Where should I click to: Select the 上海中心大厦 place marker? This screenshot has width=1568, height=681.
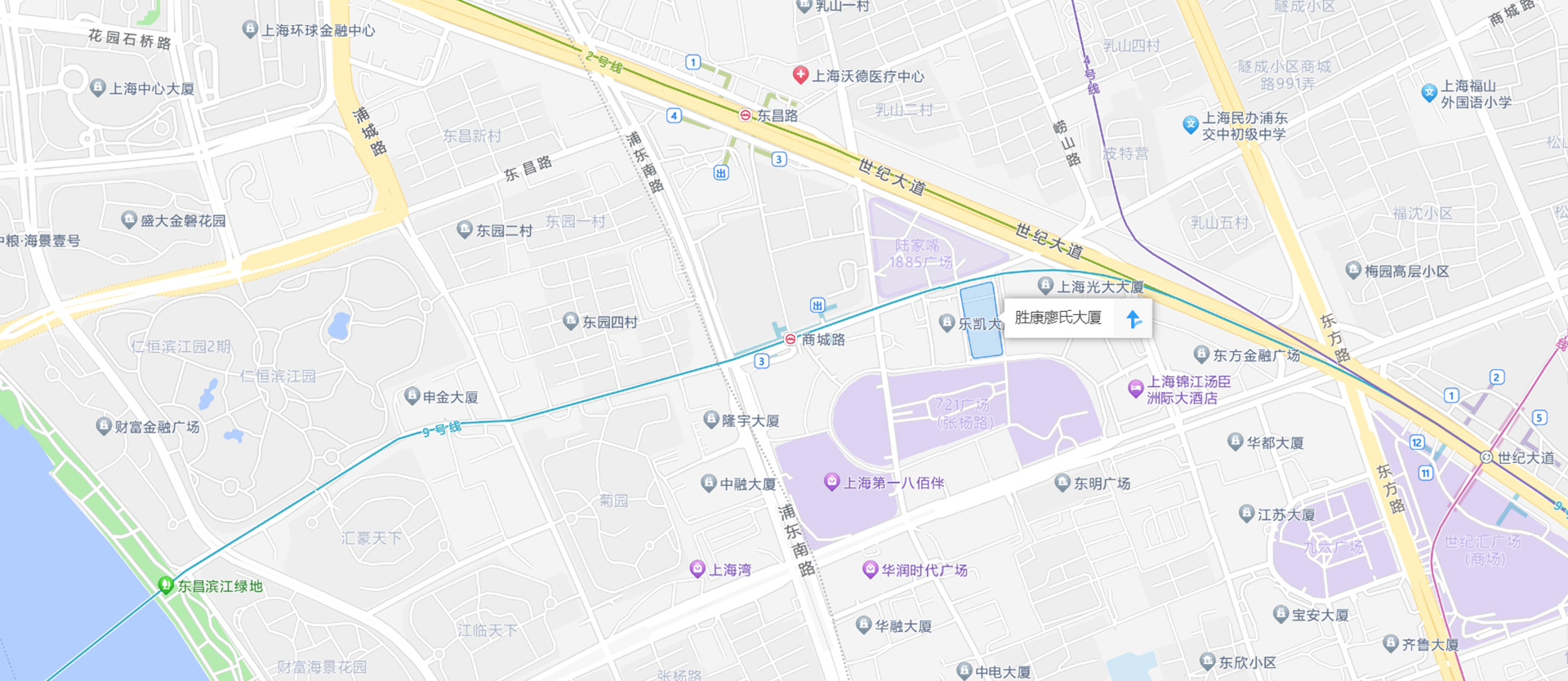[x=98, y=87]
